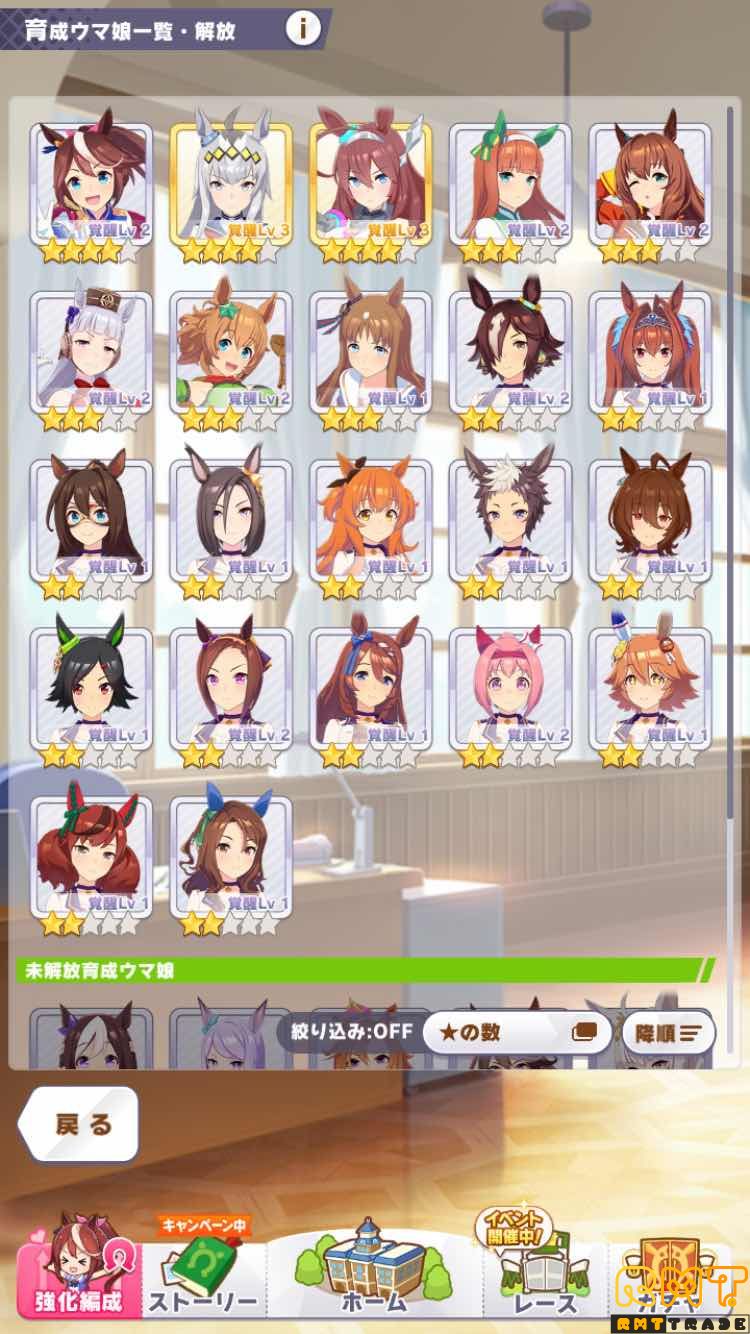Toggle the 絞り込み:OFF filter
This screenshot has height=1334, width=750.
351,1031
